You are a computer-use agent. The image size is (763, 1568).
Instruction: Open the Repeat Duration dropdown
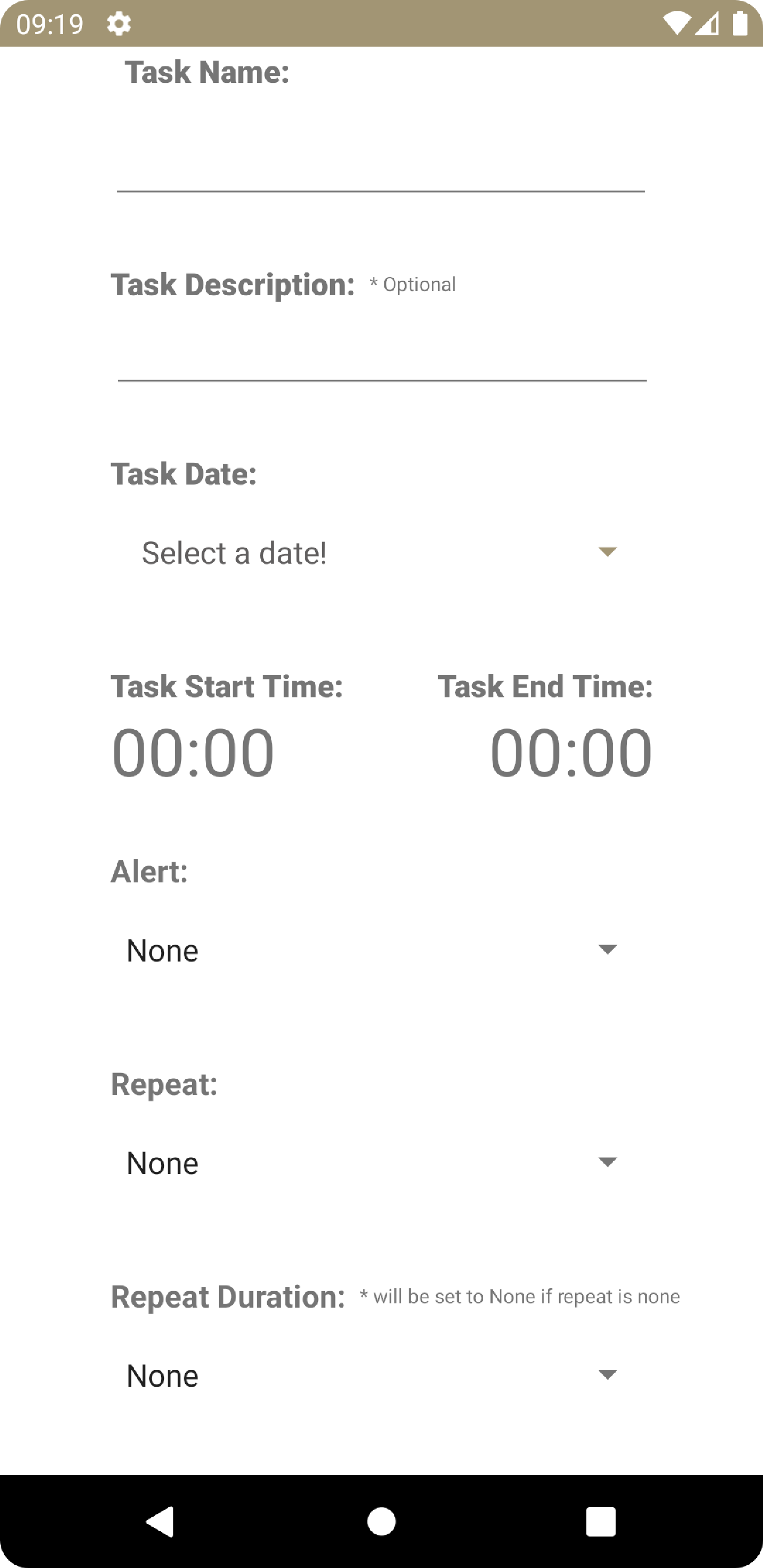point(378,1374)
